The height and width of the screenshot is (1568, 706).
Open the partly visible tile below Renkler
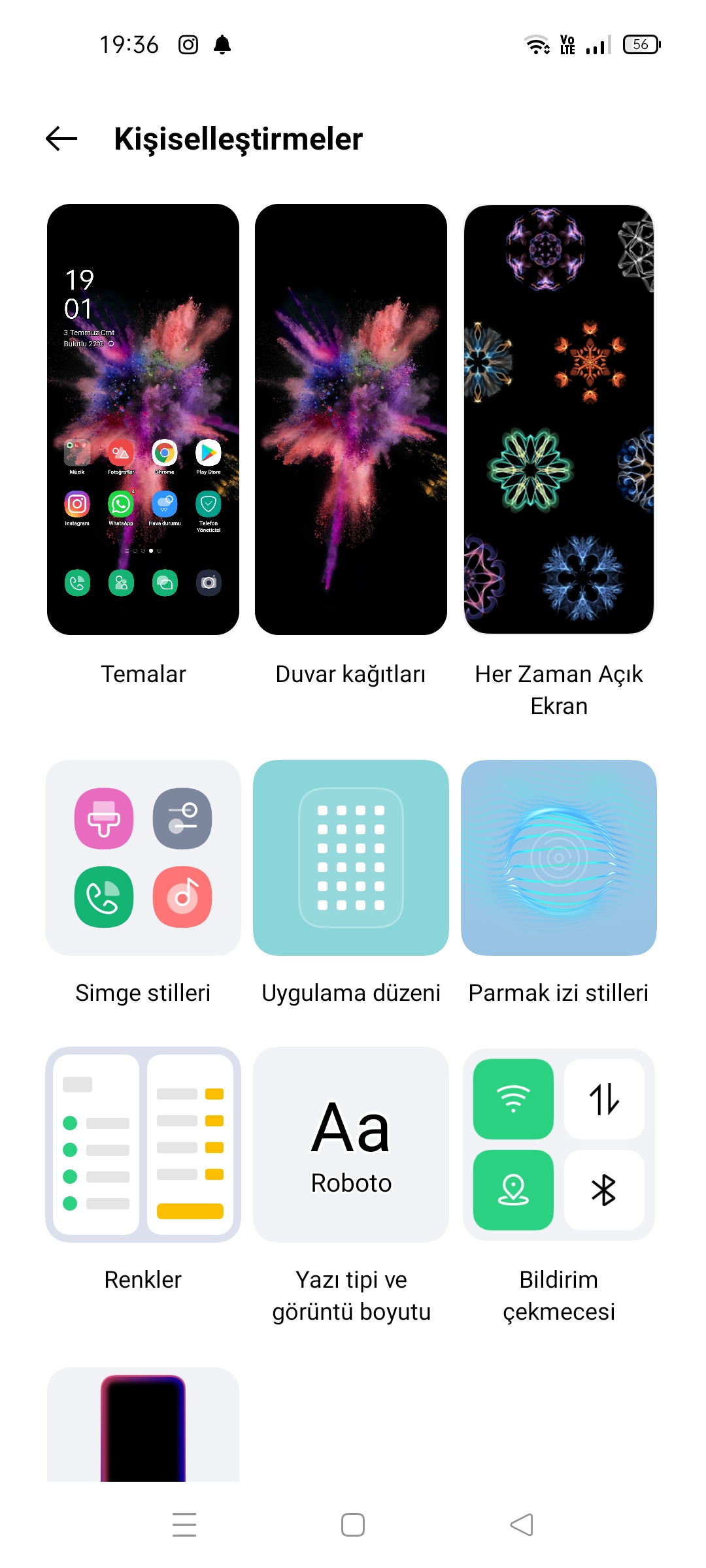[143, 1424]
